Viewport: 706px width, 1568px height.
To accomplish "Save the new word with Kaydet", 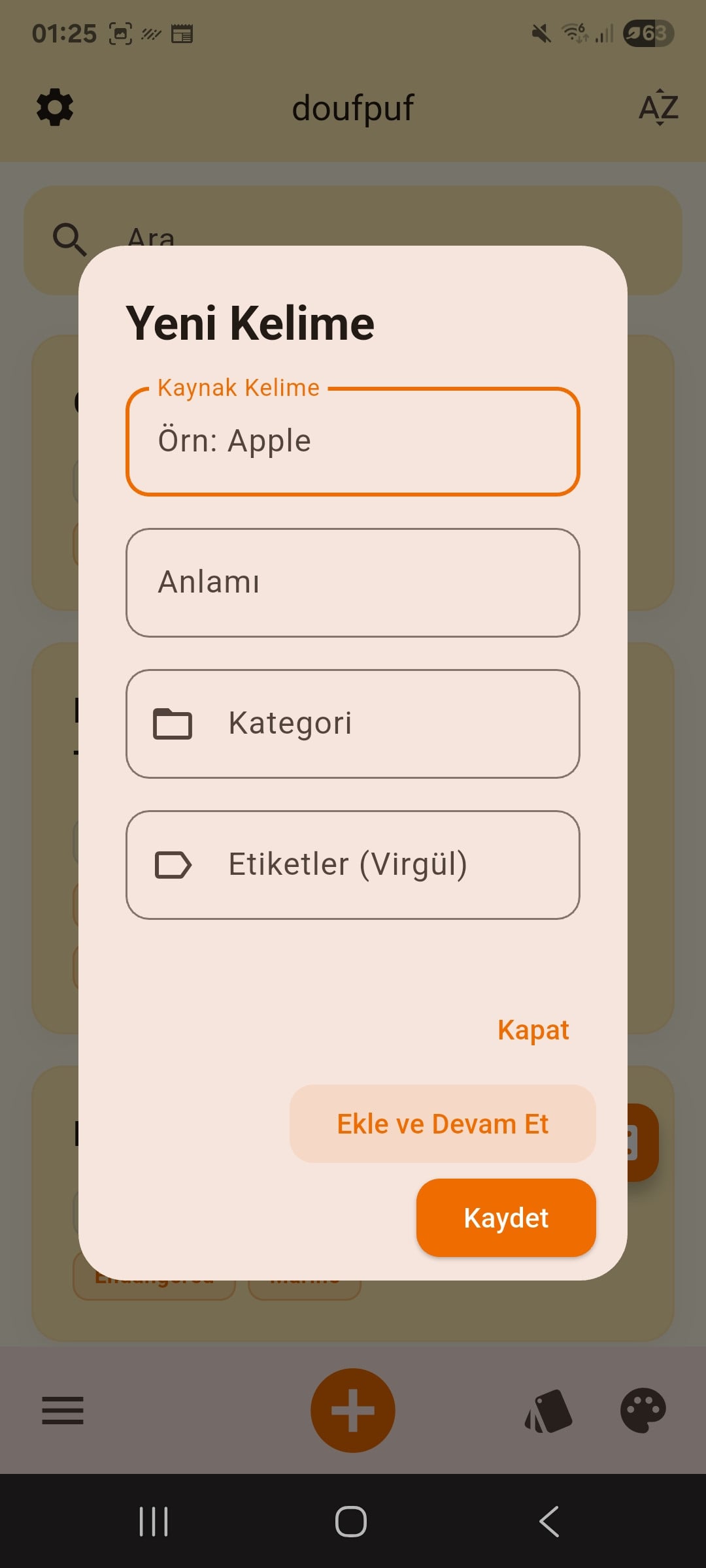I will (x=506, y=1218).
